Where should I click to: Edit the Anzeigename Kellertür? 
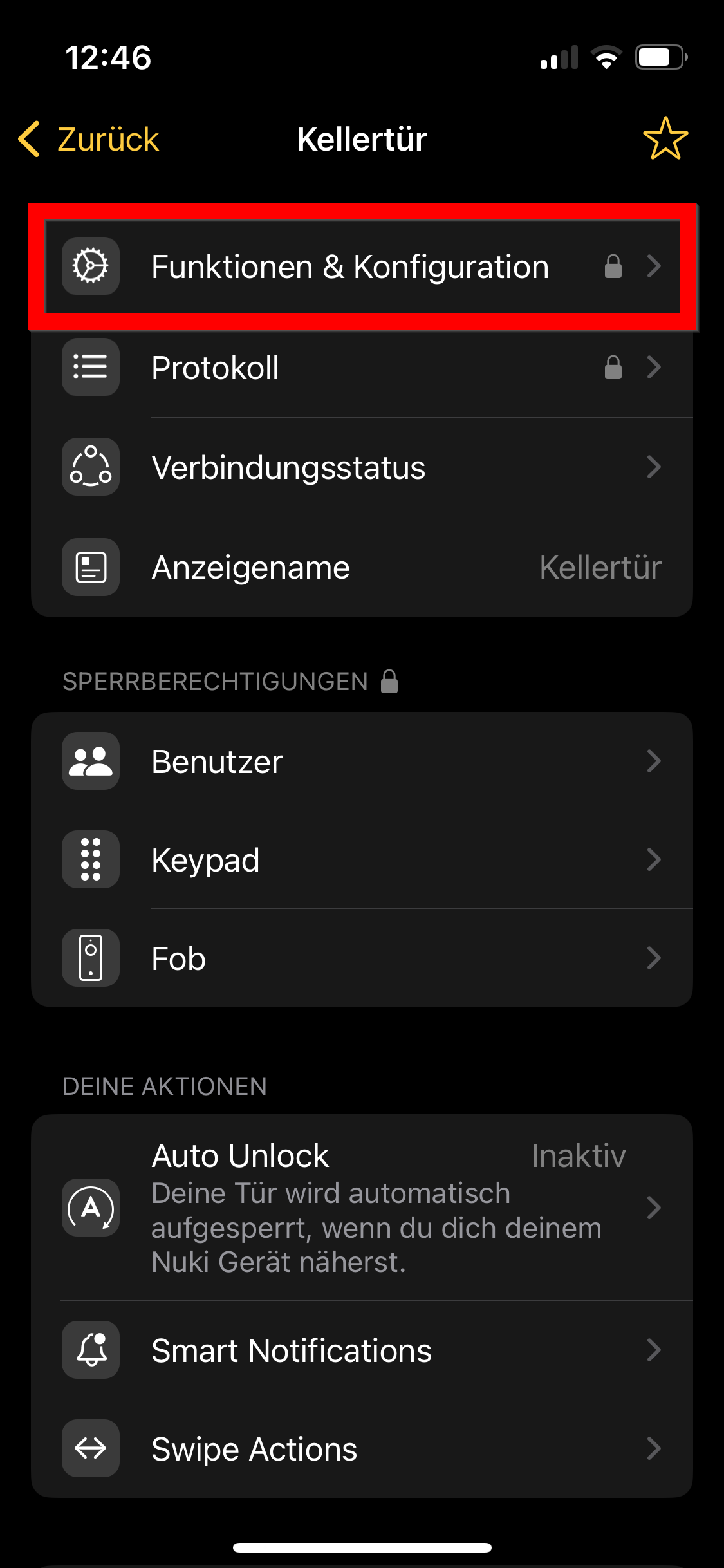pyautogui.click(x=362, y=567)
